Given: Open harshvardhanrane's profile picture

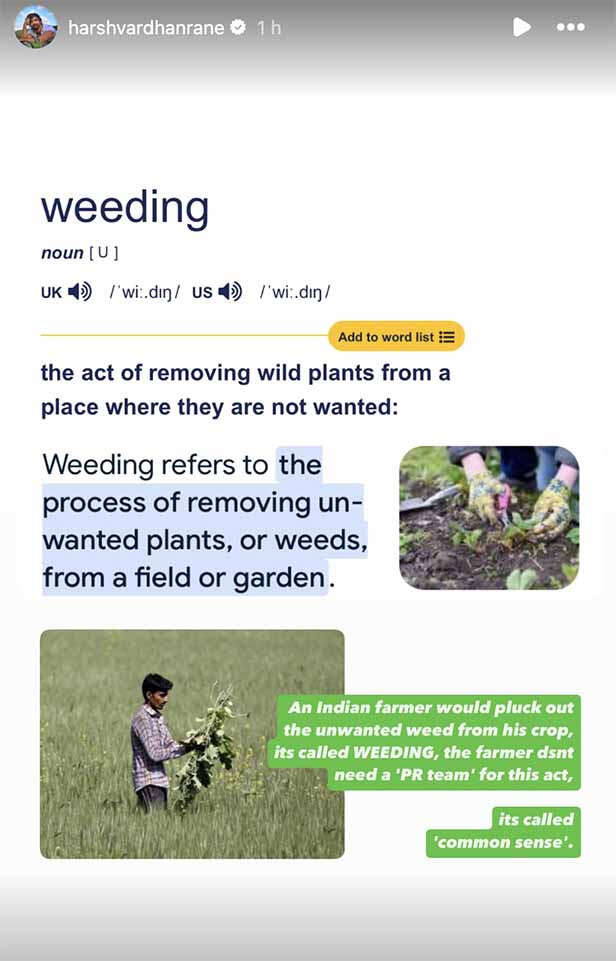Looking at the screenshot, I should [35, 28].
